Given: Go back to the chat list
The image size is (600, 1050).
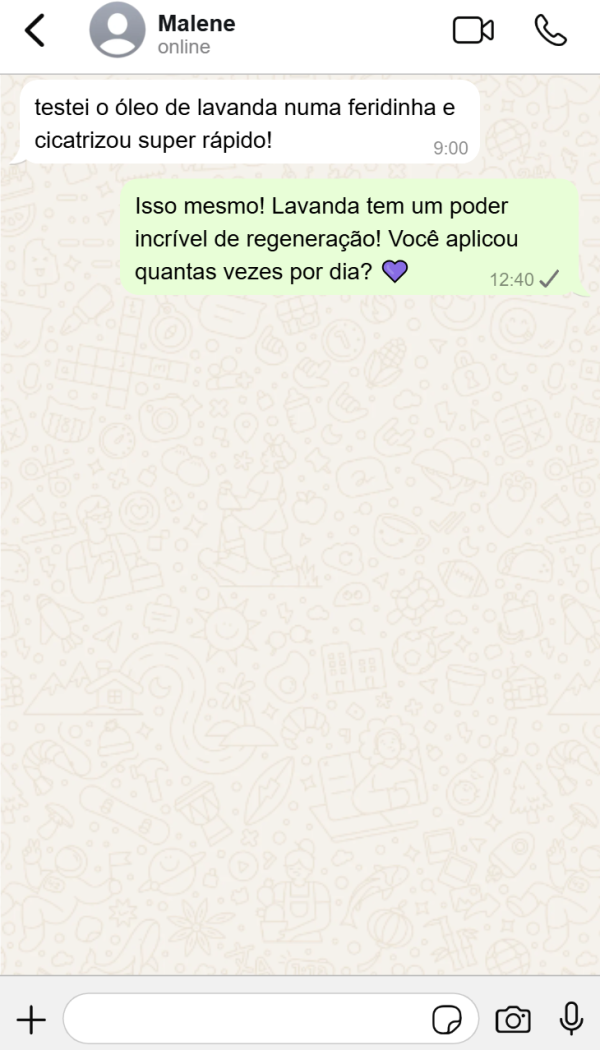Looking at the screenshot, I should tap(35, 31).
